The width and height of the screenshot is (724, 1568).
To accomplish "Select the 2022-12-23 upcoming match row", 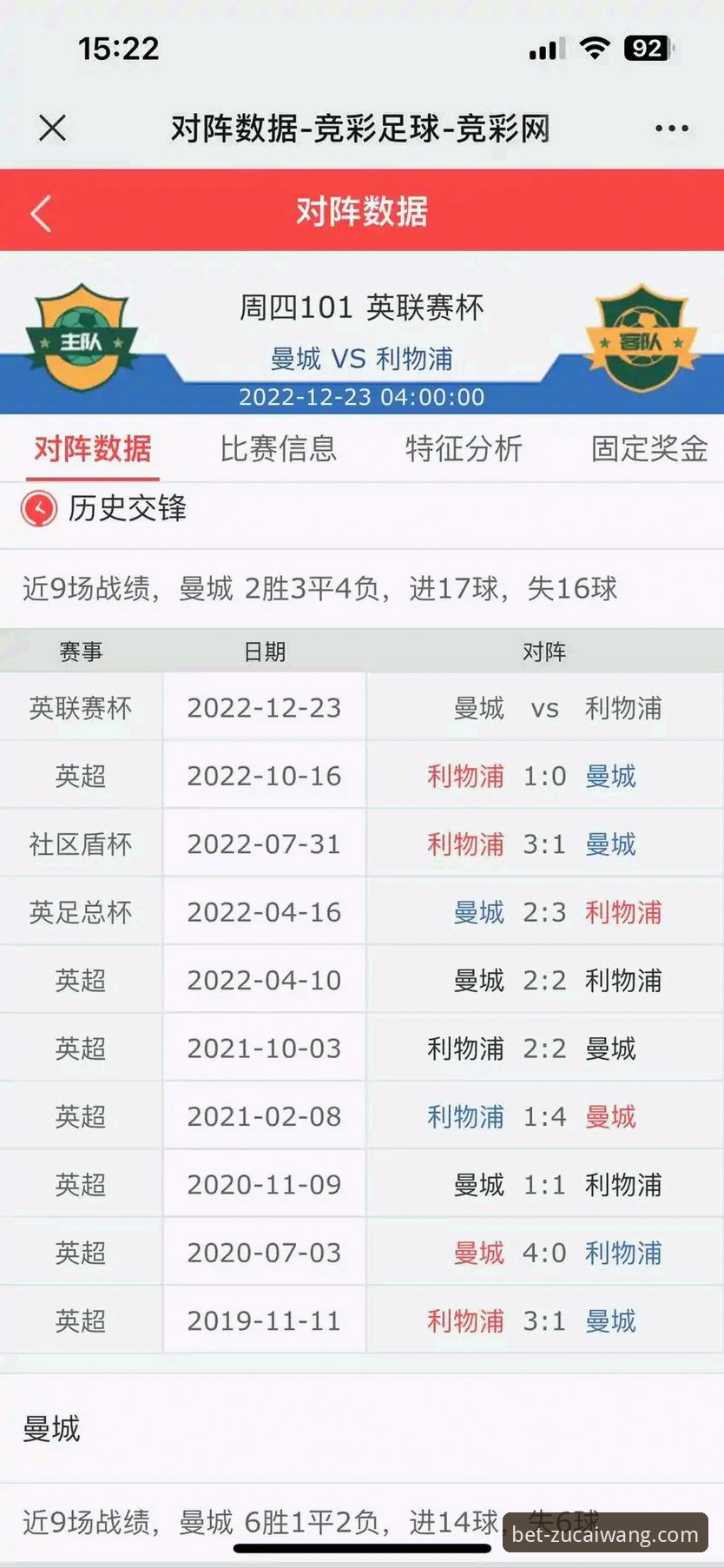I will [x=362, y=707].
